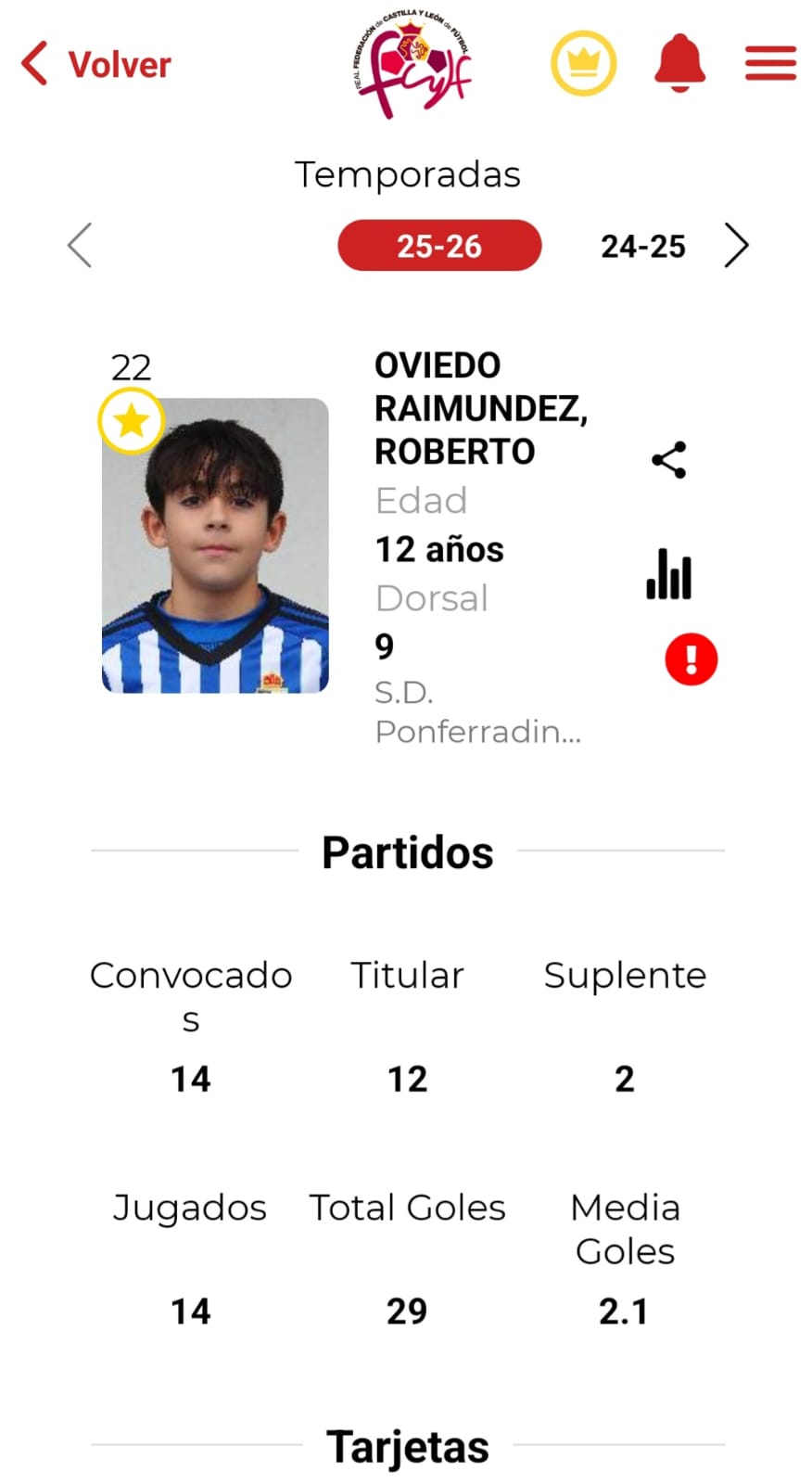Image resolution: width=812 pixels, height=1484 pixels.
Task: Go back with the Volver button
Action: coord(96,64)
